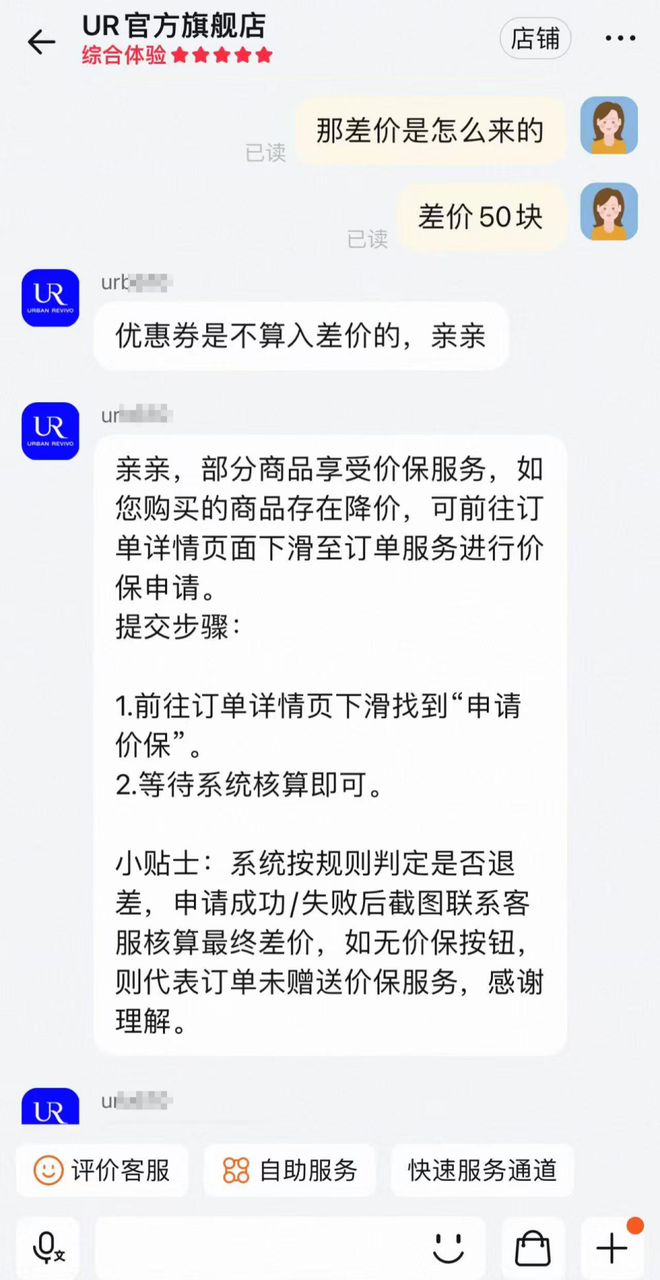
Task: Open the plus attachments menu
Action: pyautogui.click(x=612, y=1247)
